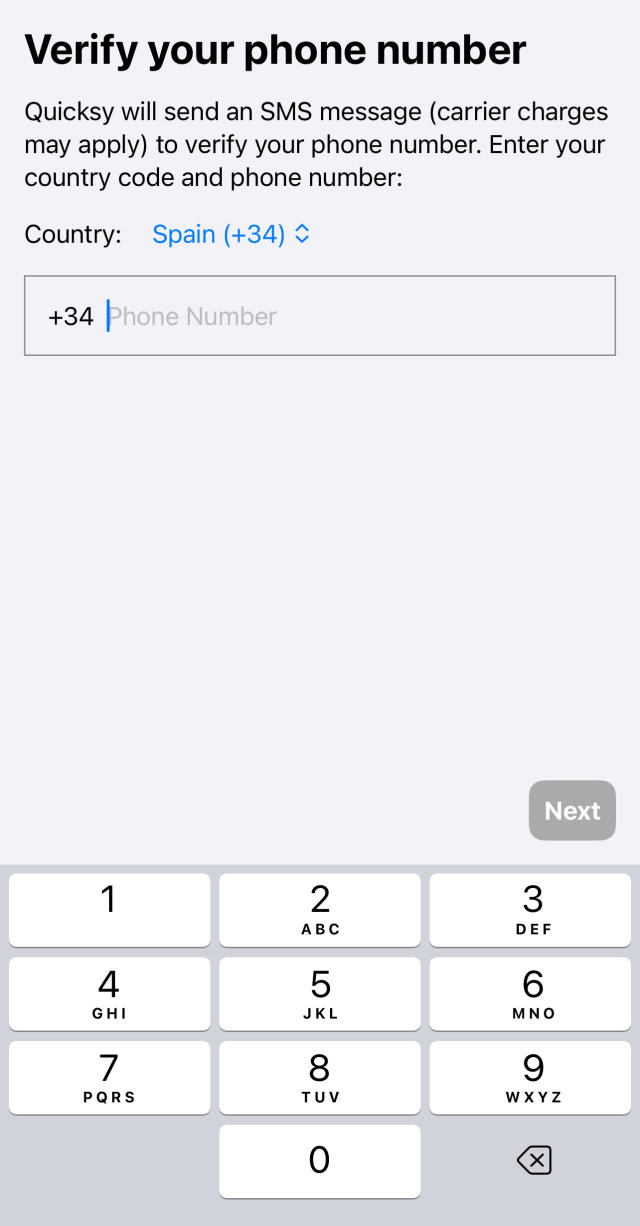640x1226 pixels.
Task: Tap the Next button
Action: point(572,810)
